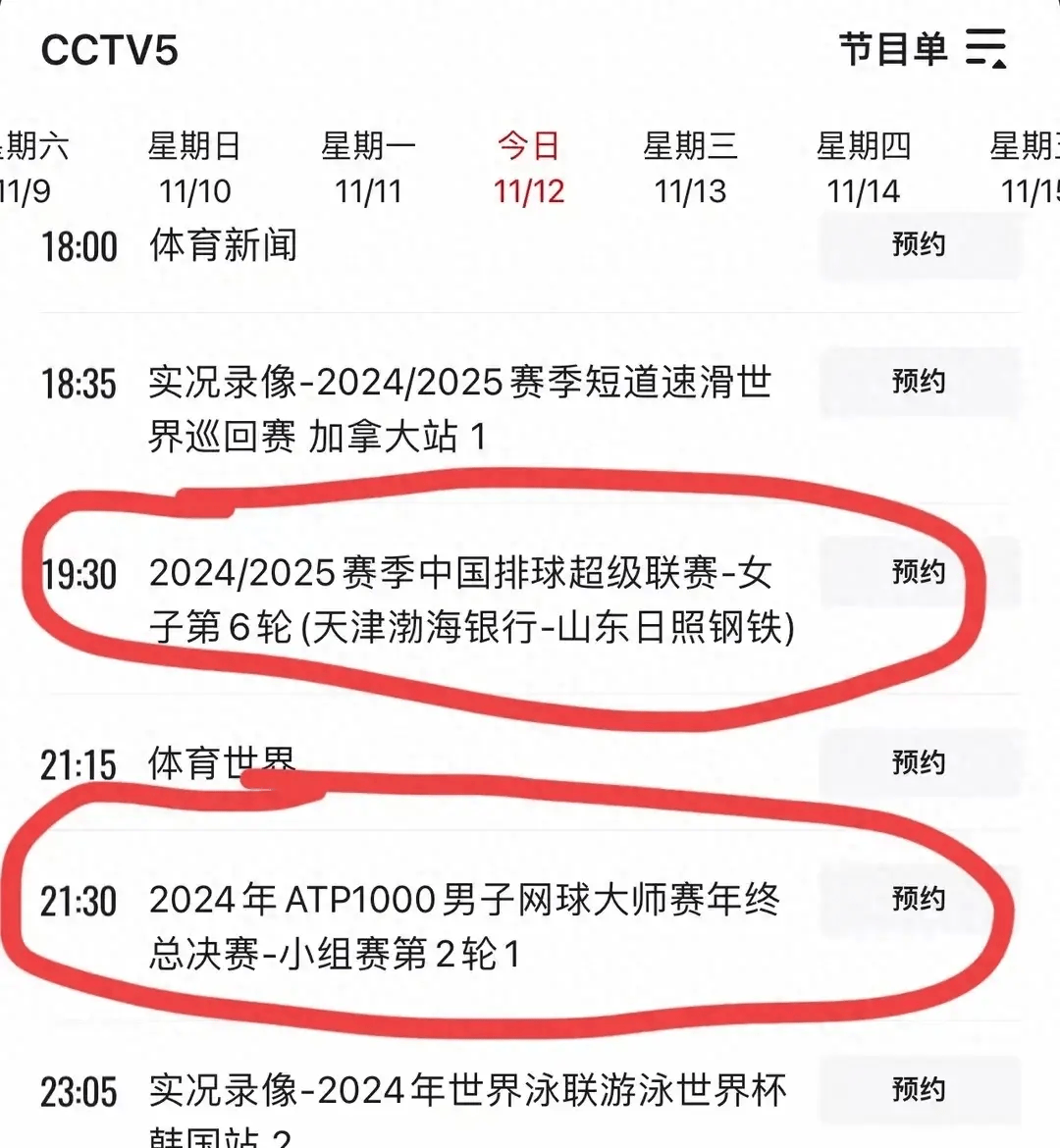The width and height of the screenshot is (1060, 1148).
Task: Tap 预约 for the 19:30 volleyball match
Action: click(x=919, y=573)
